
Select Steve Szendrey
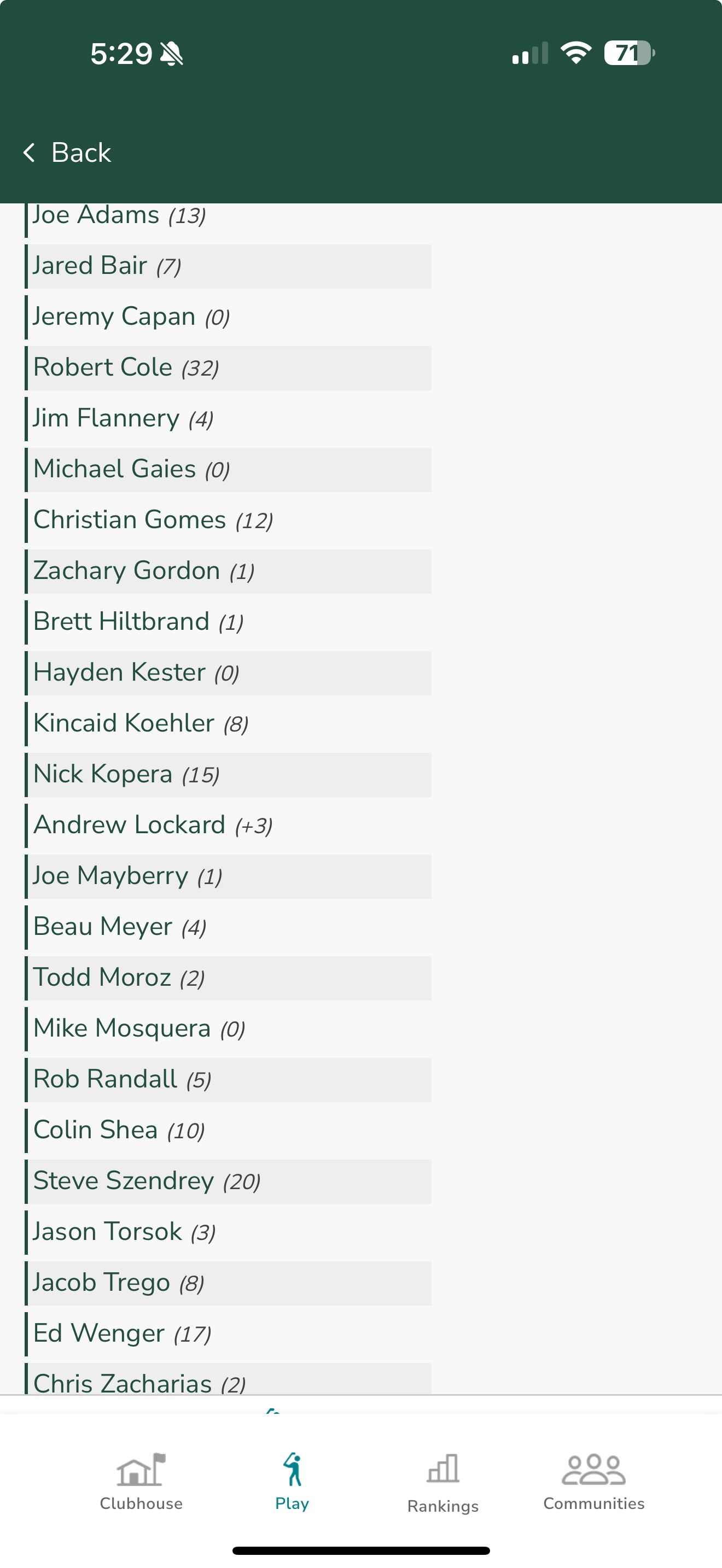tap(228, 1181)
